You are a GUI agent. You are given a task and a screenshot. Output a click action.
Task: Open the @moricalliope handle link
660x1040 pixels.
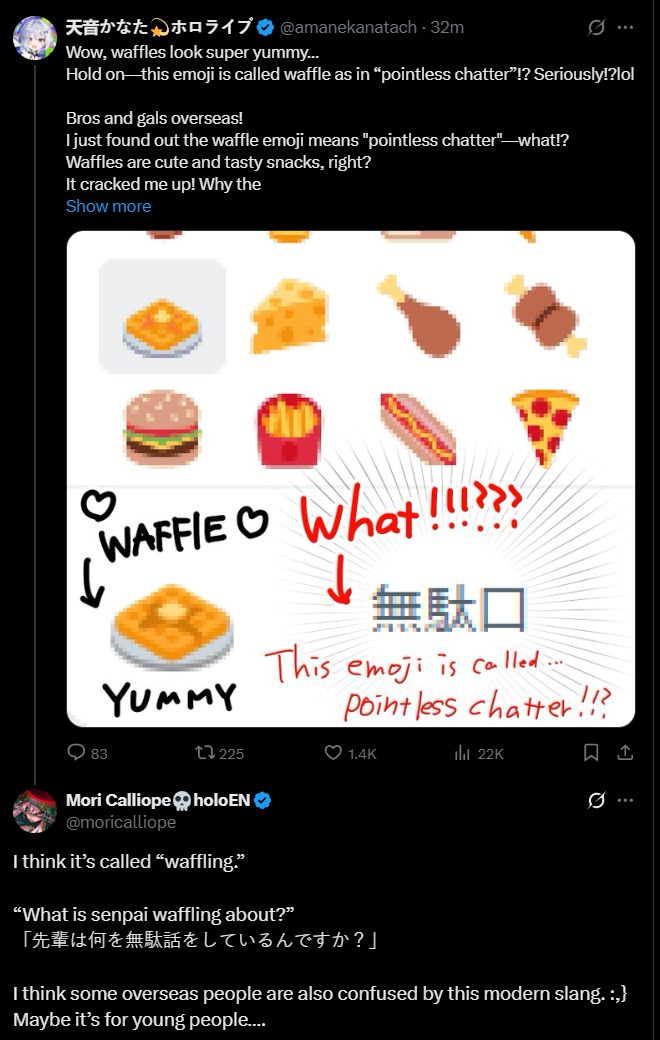[x=120, y=822]
